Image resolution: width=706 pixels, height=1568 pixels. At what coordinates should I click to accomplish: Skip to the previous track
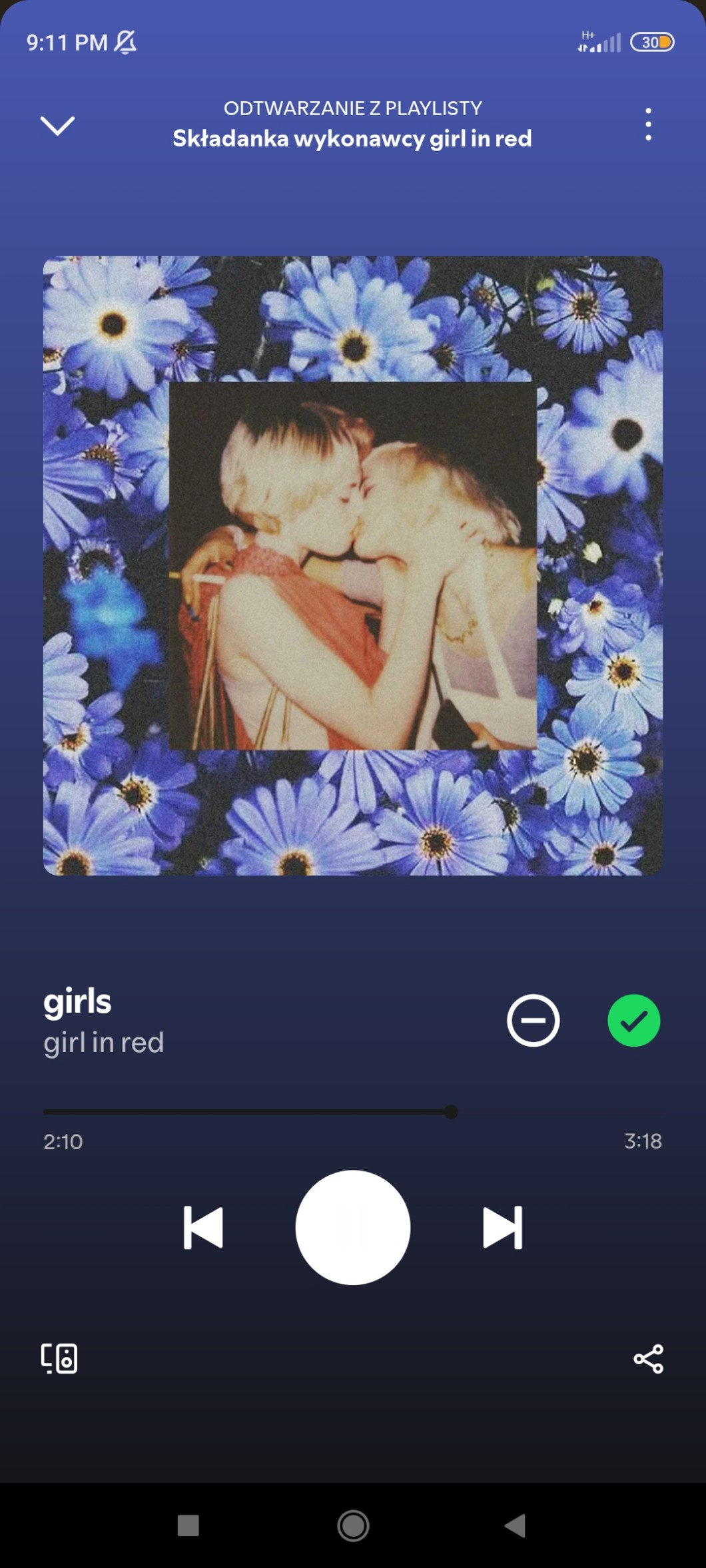(x=203, y=1227)
